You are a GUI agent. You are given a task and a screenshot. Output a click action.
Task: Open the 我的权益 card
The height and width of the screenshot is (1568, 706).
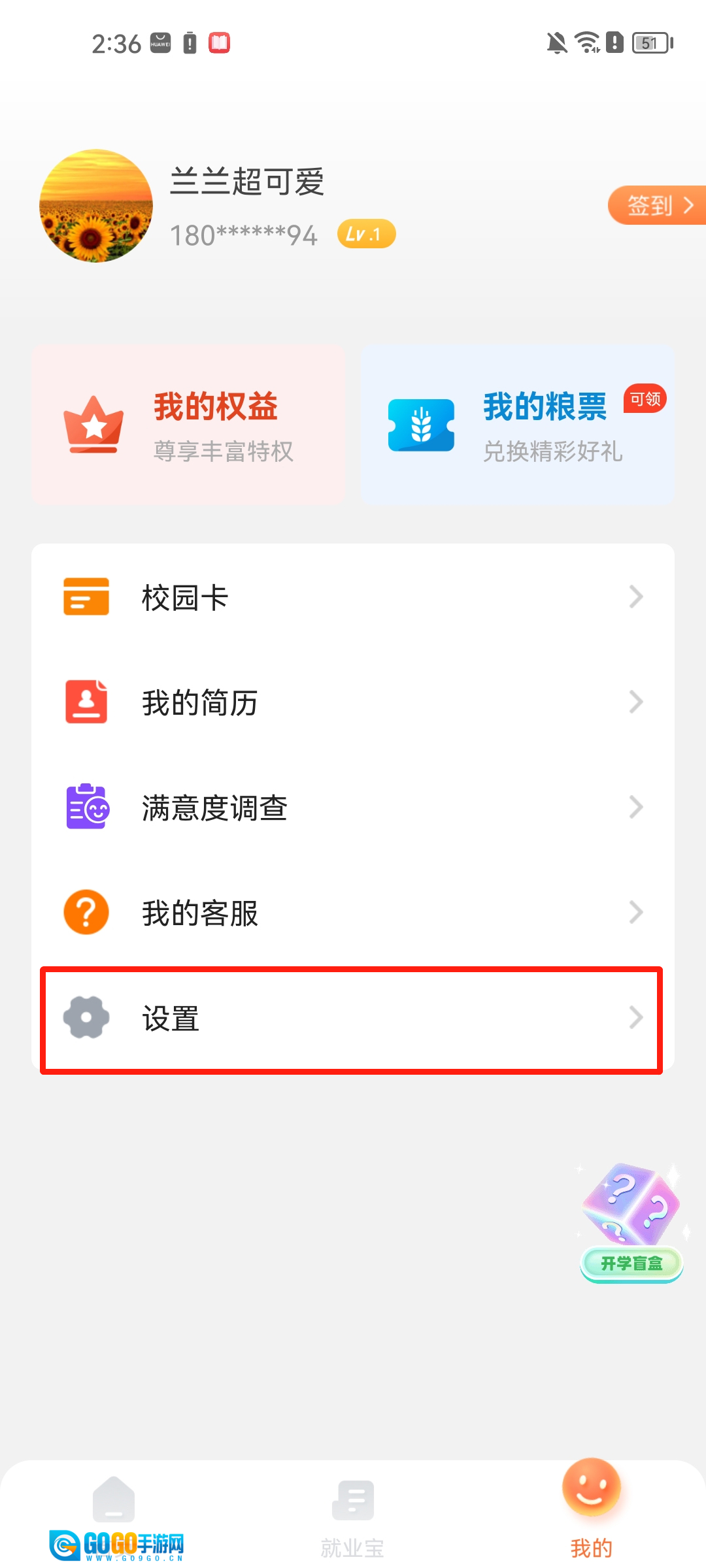pyautogui.click(x=188, y=425)
